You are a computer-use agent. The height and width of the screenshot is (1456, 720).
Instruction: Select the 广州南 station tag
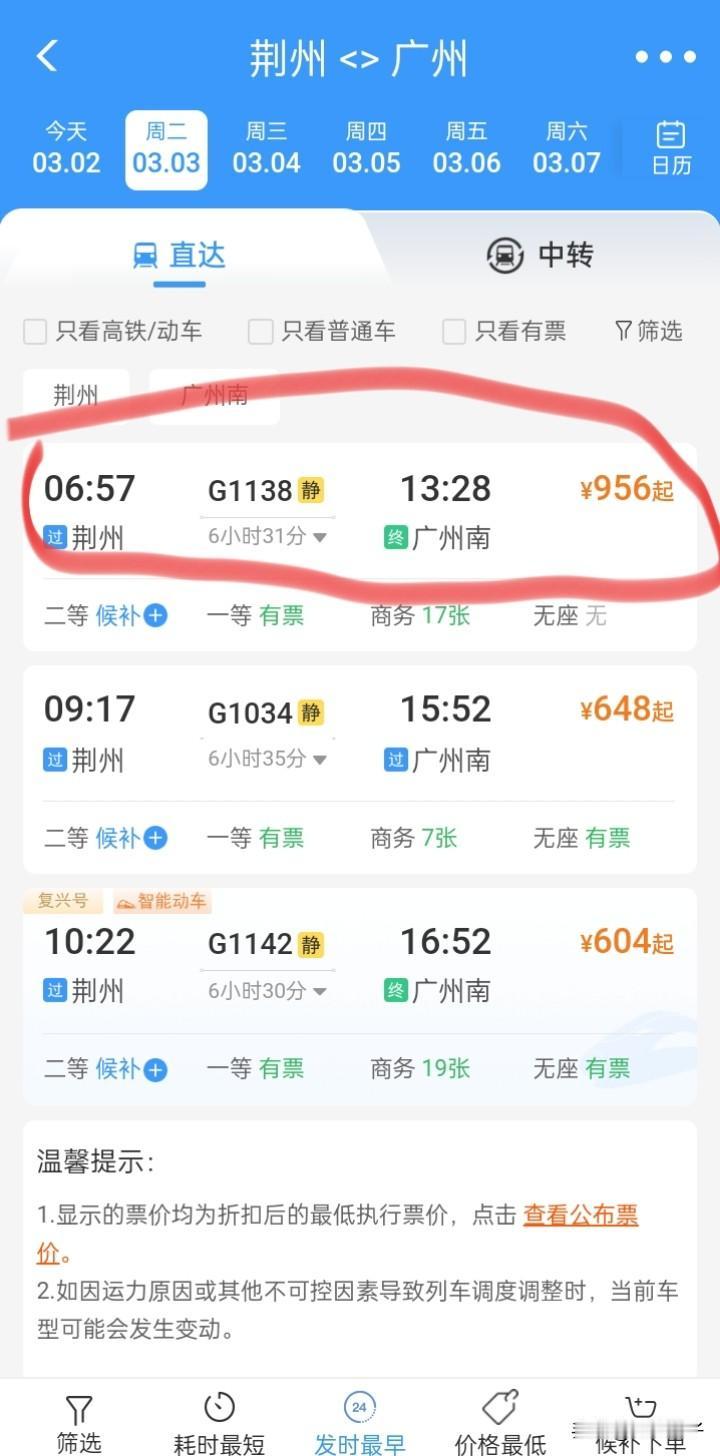tap(213, 395)
